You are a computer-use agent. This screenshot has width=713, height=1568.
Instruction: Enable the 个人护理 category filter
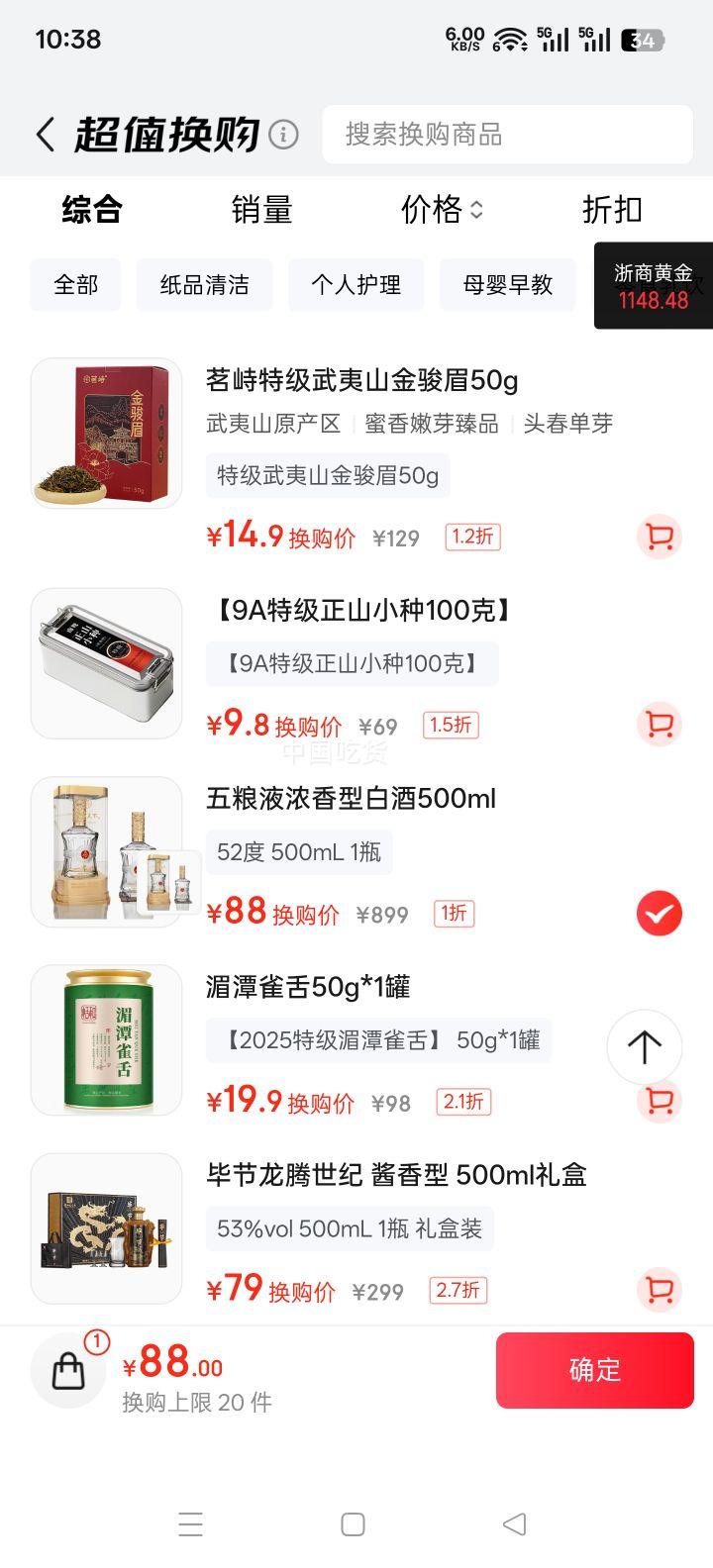pyautogui.click(x=356, y=285)
